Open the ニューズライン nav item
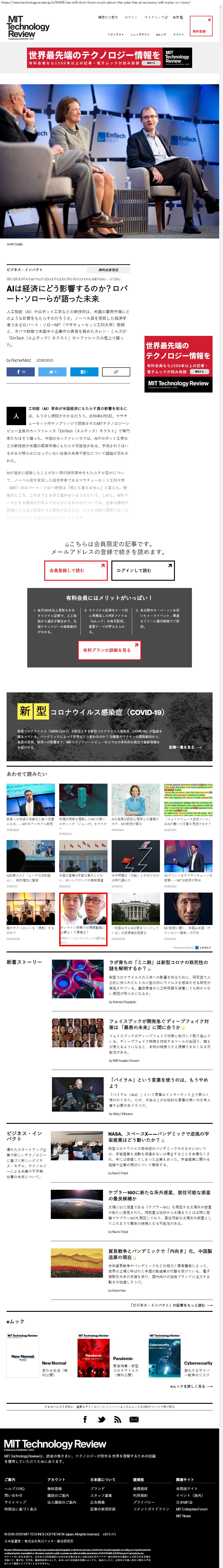Viewport: 223px width, 1568px height. click(x=140, y=34)
